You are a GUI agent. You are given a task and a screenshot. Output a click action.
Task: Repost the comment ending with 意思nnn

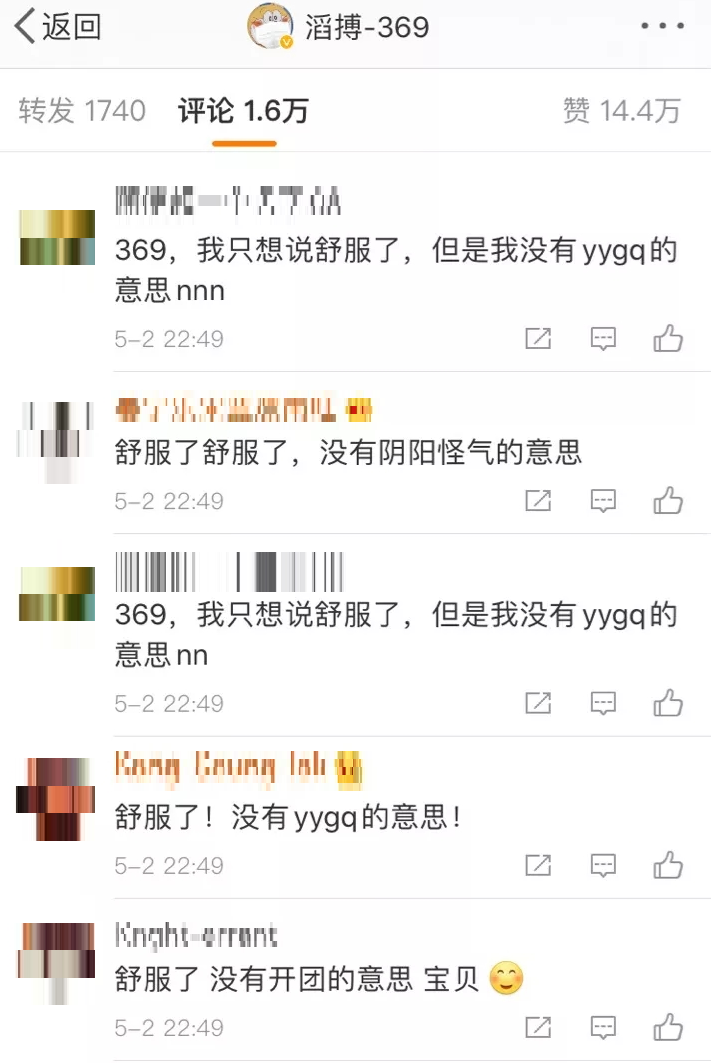[x=538, y=339]
